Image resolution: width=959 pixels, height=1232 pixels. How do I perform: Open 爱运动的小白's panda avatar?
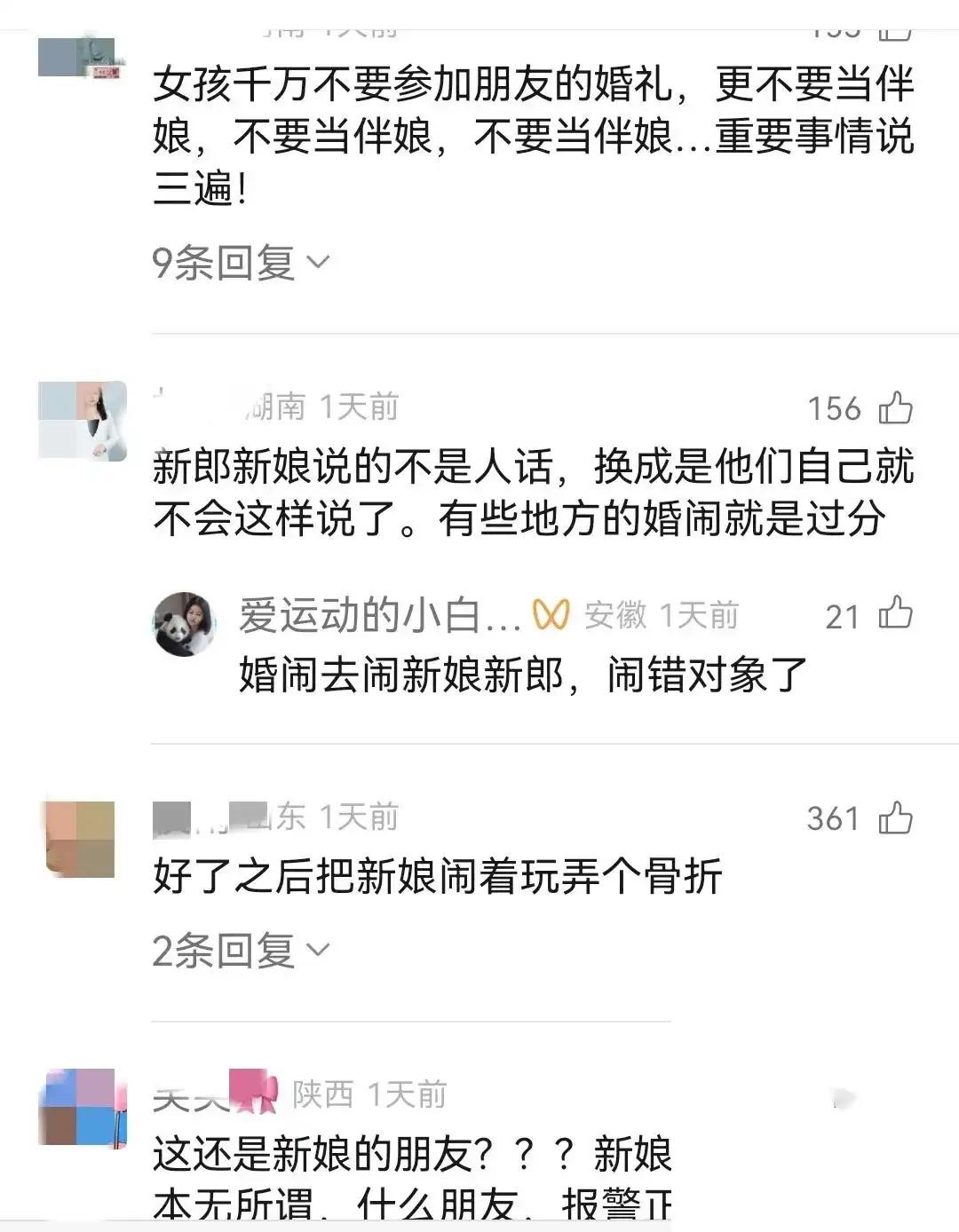coord(185,623)
